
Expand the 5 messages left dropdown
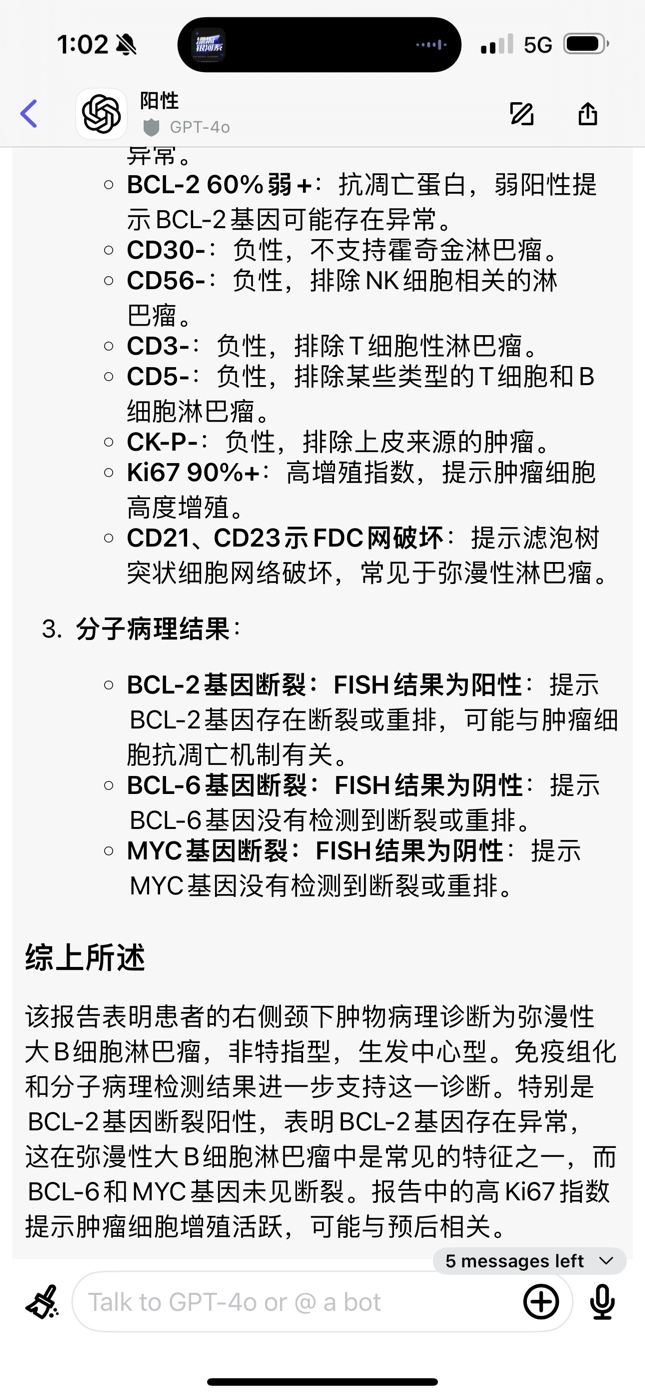[529, 1261]
